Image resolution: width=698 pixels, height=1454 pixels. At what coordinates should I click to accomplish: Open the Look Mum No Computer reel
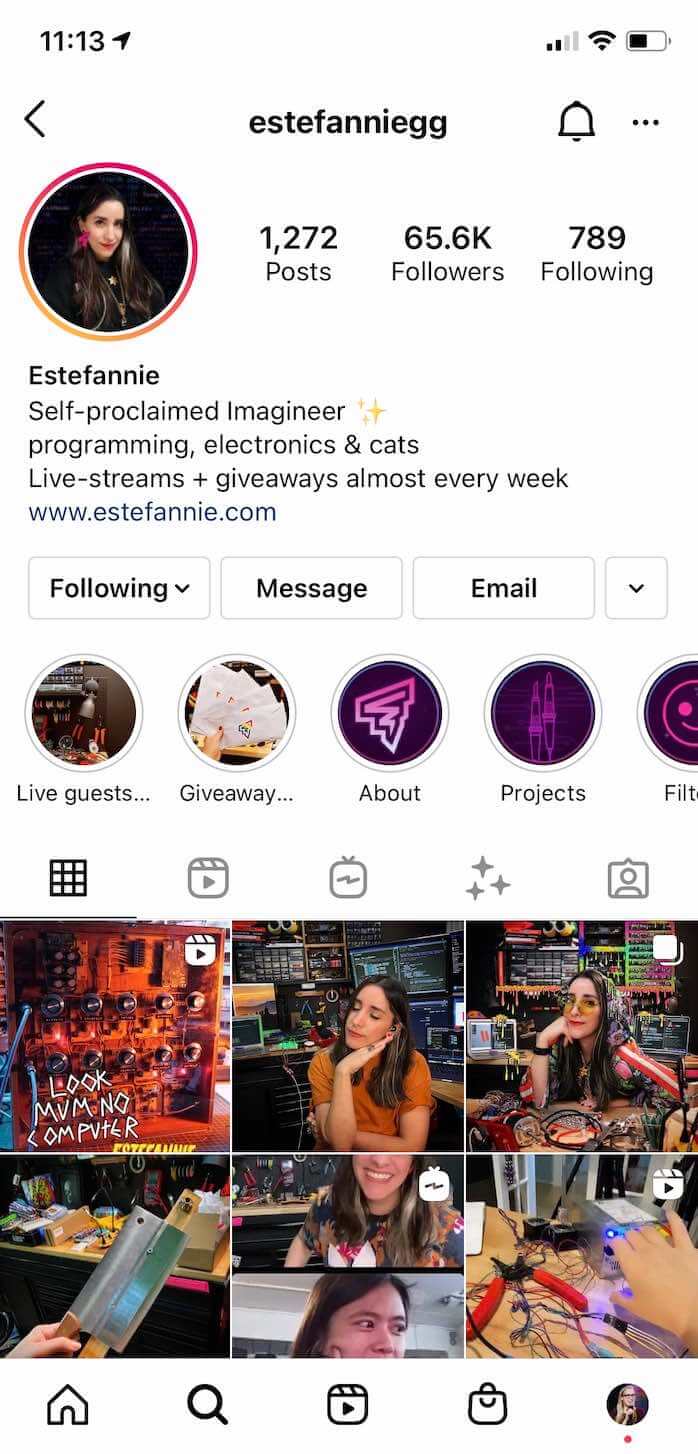point(115,1035)
